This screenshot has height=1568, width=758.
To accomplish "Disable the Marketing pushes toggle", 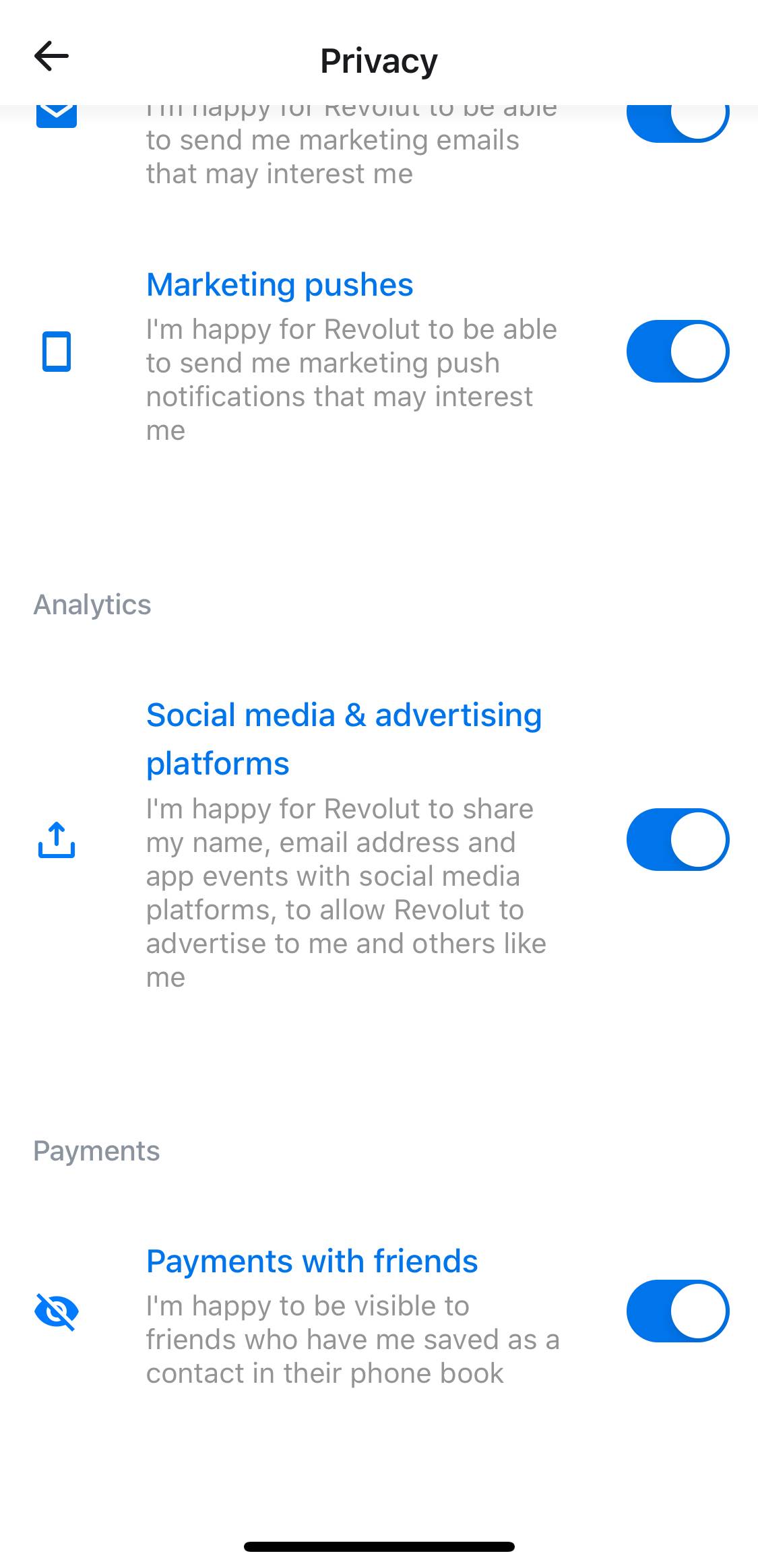I will [677, 351].
